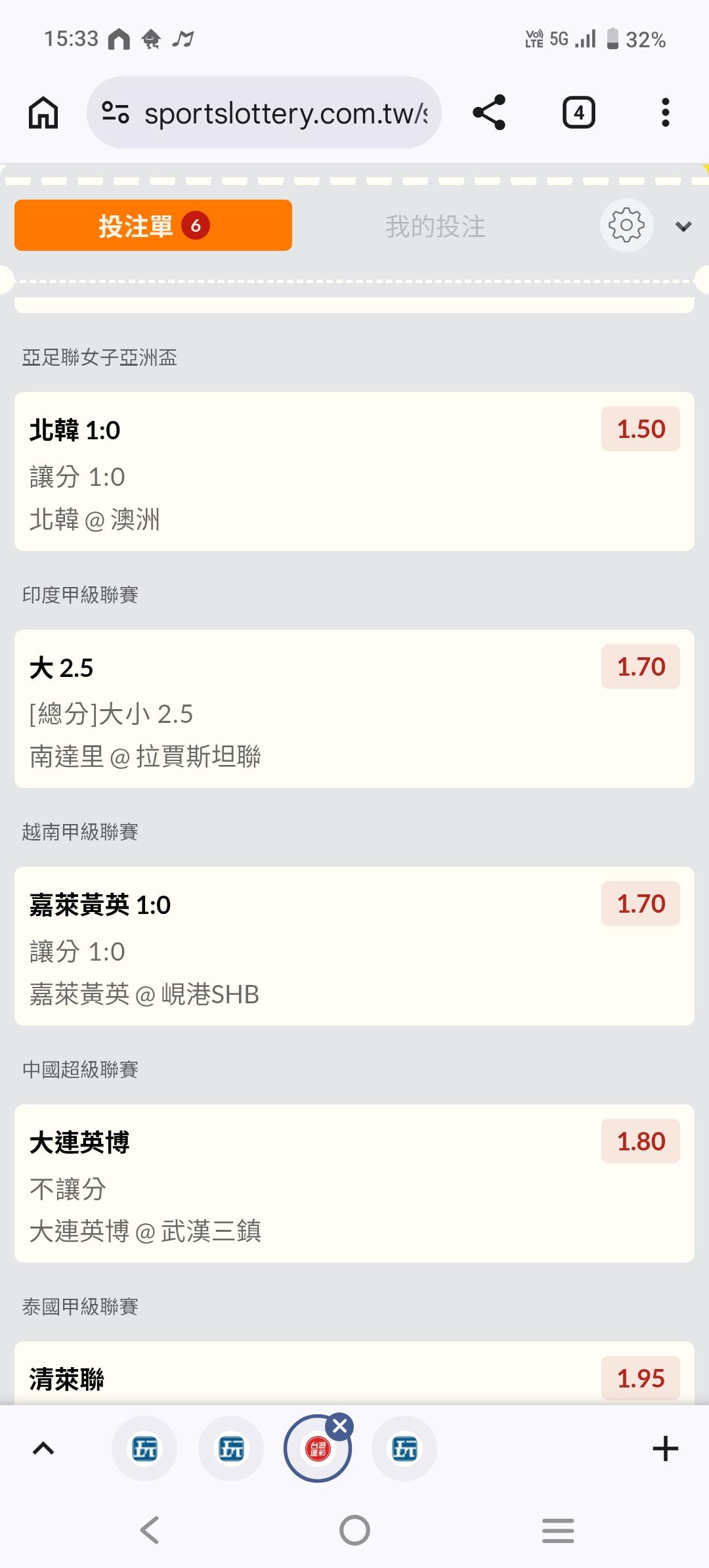
Task: Select the 嘉萊黃英 1:0 bet card
Action: [x=354, y=946]
